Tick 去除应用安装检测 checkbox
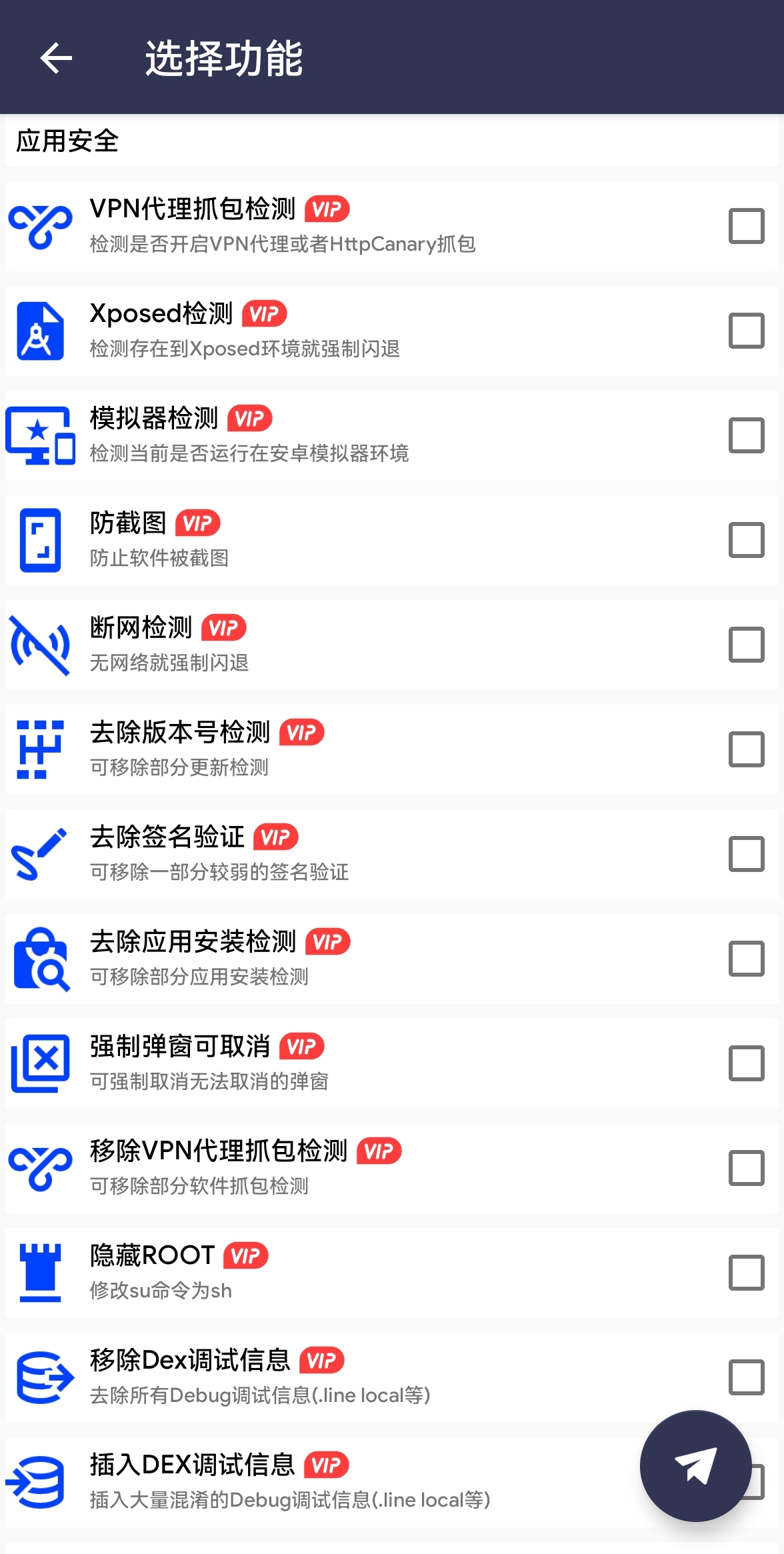Screen dimensions: 784x1554 (x=746, y=959)
